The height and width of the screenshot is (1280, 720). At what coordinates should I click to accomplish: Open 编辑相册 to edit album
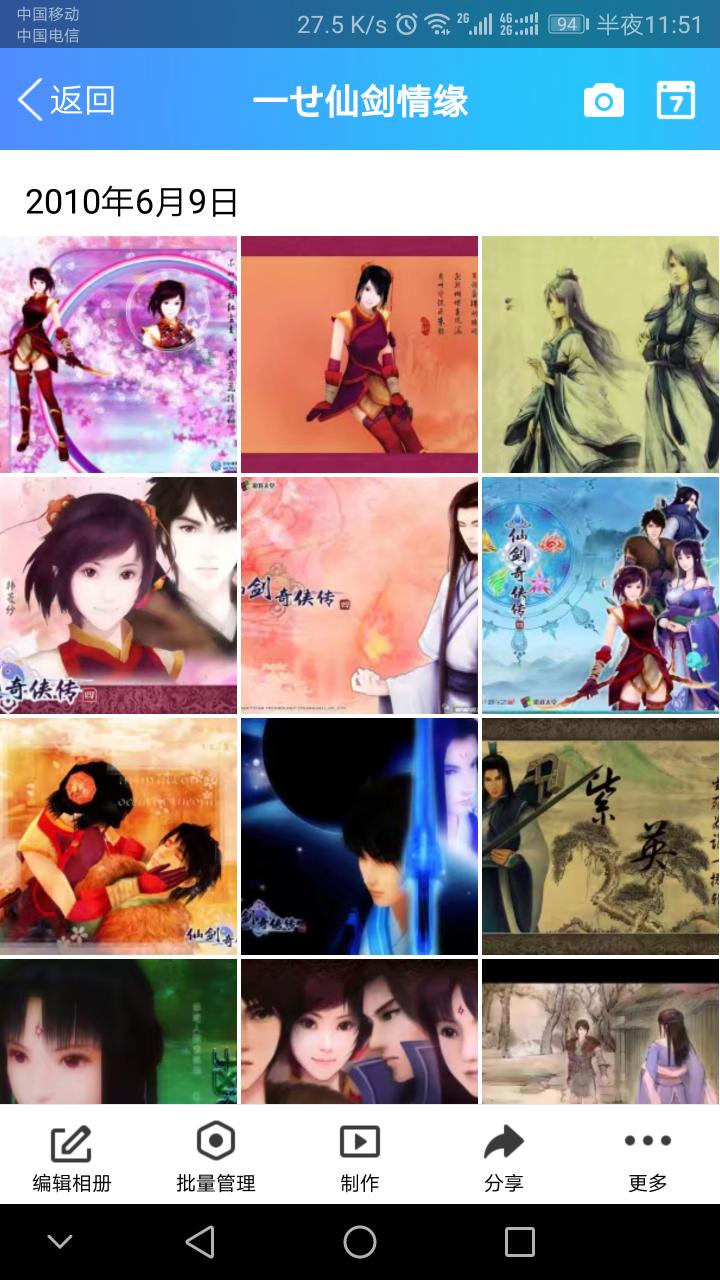[x=72, y=1157]
